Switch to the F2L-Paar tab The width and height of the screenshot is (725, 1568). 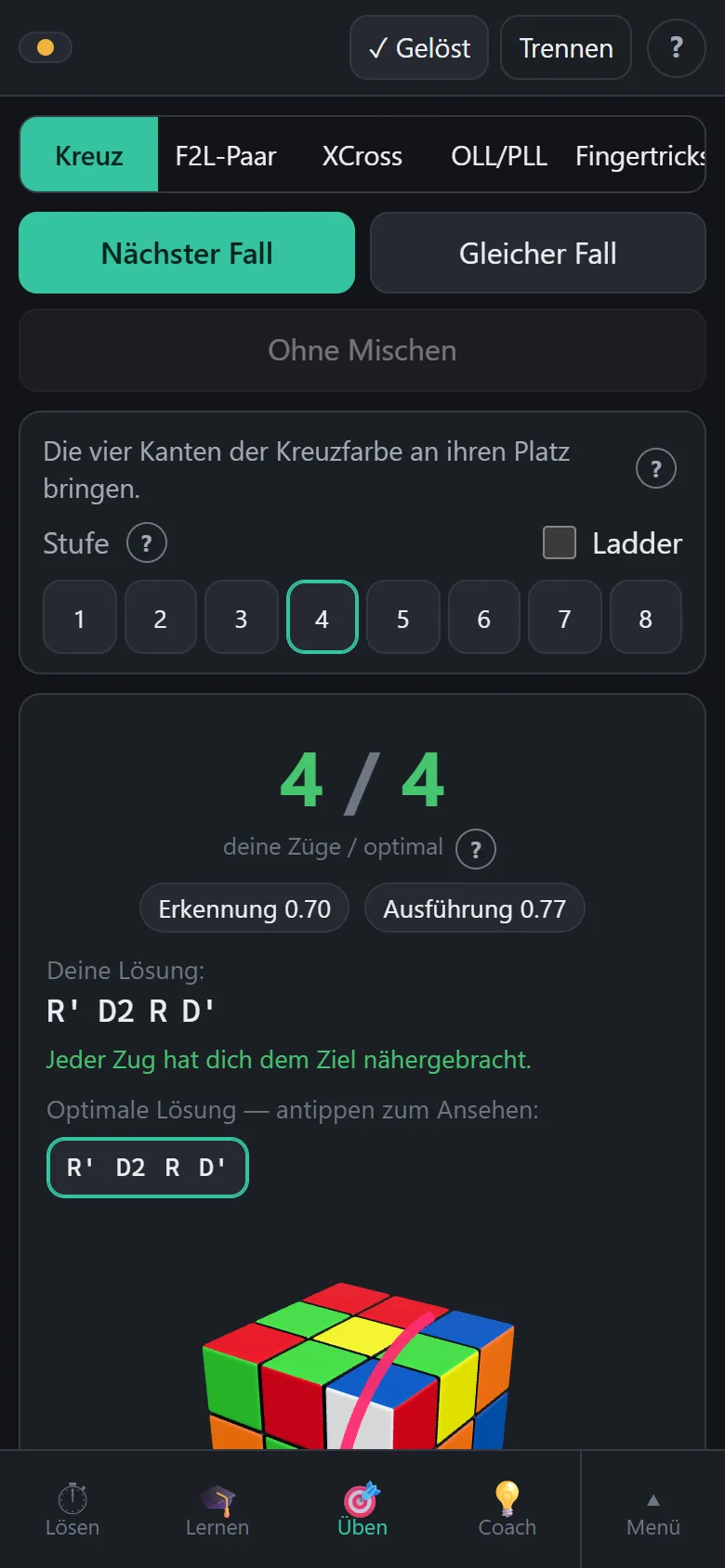(x=226, y=155)
